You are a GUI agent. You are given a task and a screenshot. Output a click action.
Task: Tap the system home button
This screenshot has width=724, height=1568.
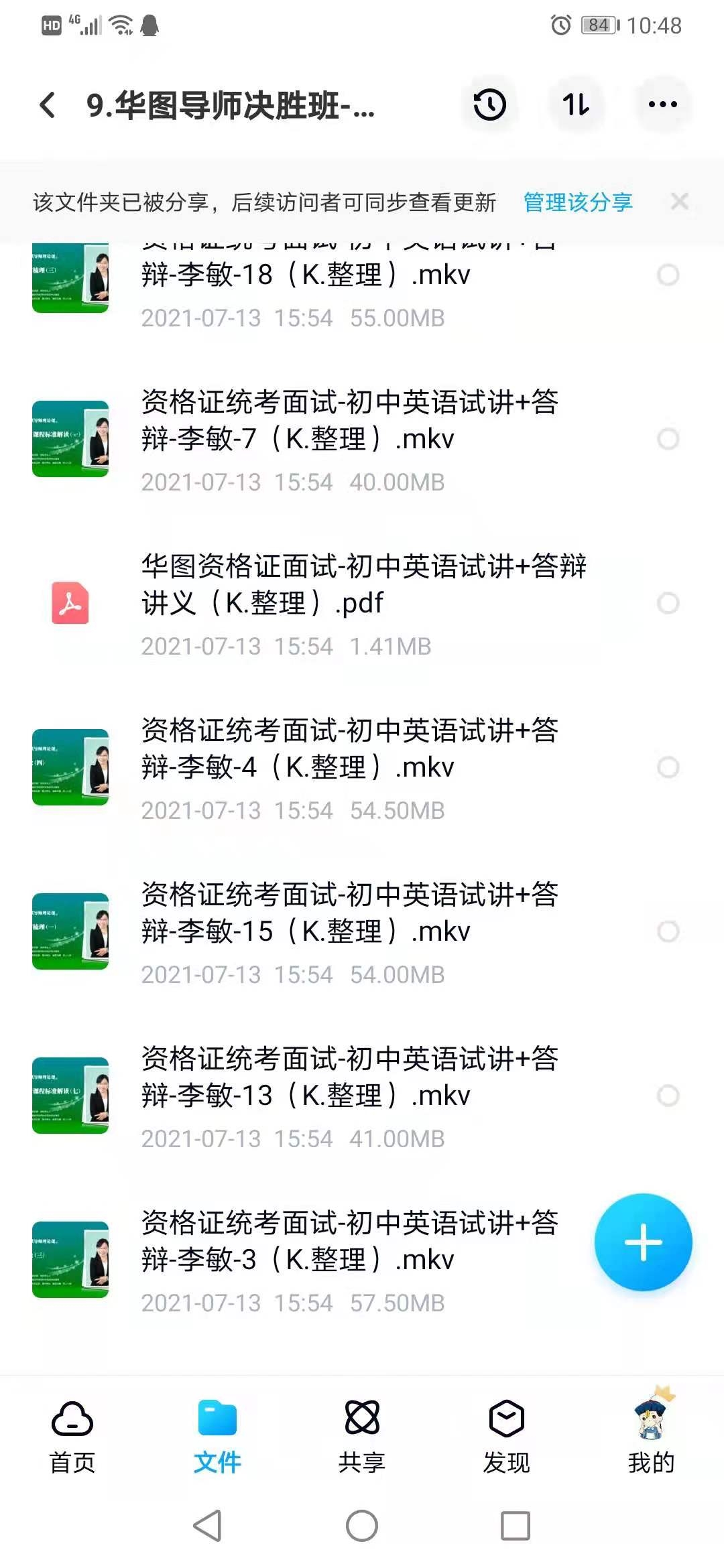coord(362,1526)
